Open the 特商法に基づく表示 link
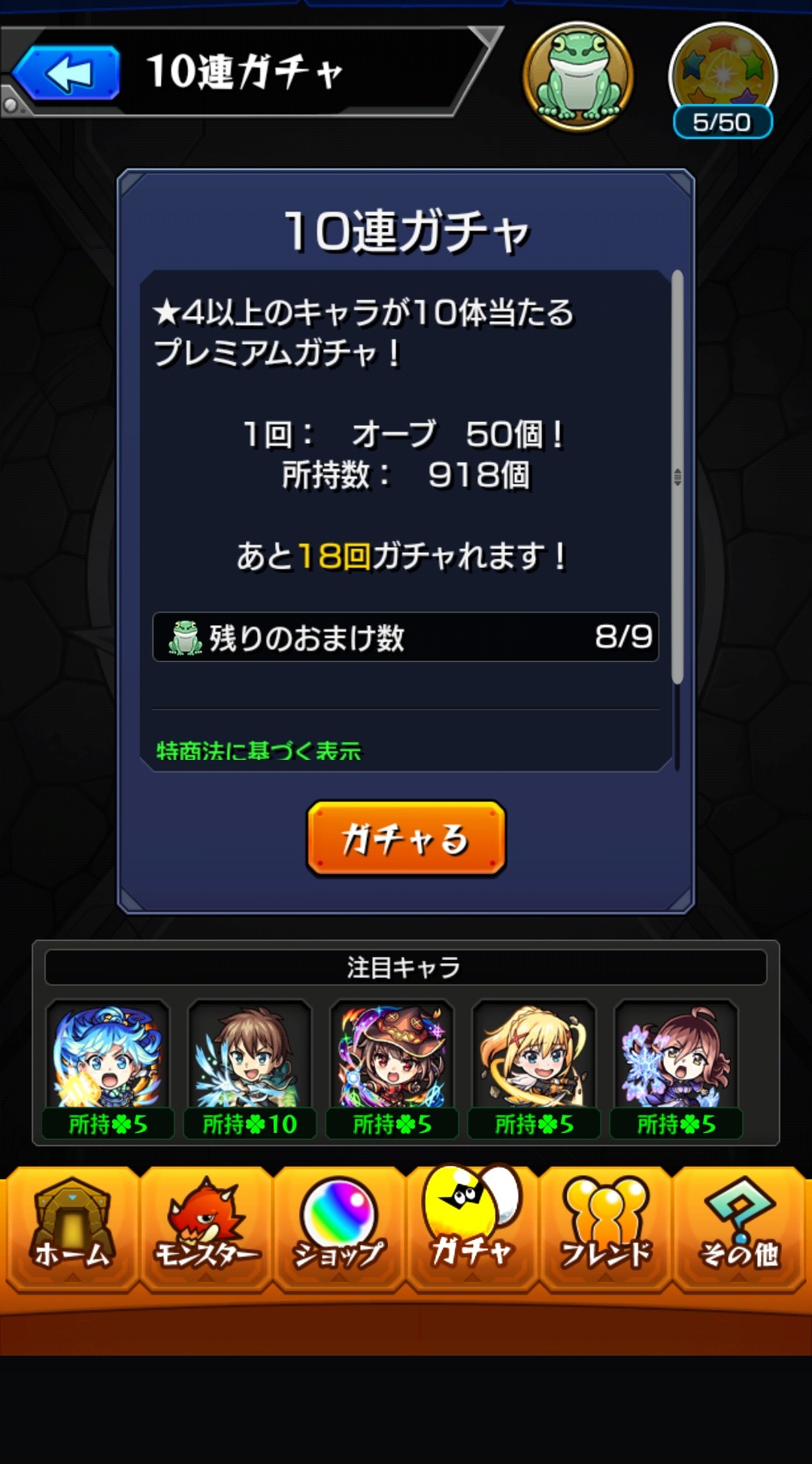The height and width of the screenshot is (1464, 812). [x=259, y=750]
